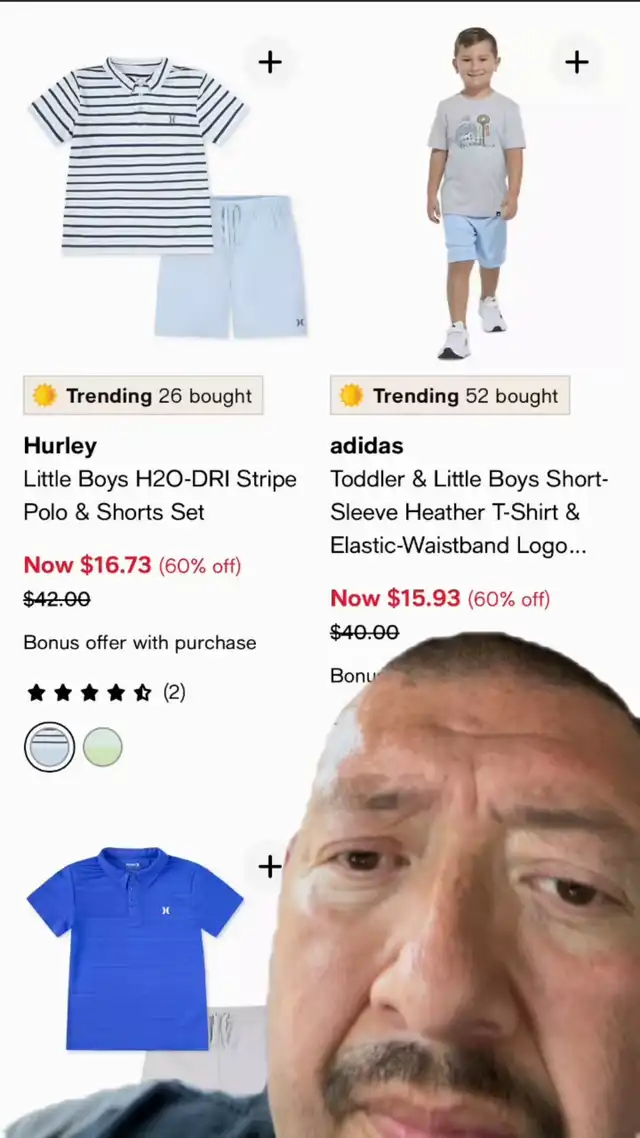Tap the plus icon on Hurley stripe polo set
This screenshot has height=1138, width=640.
(270, 62)
